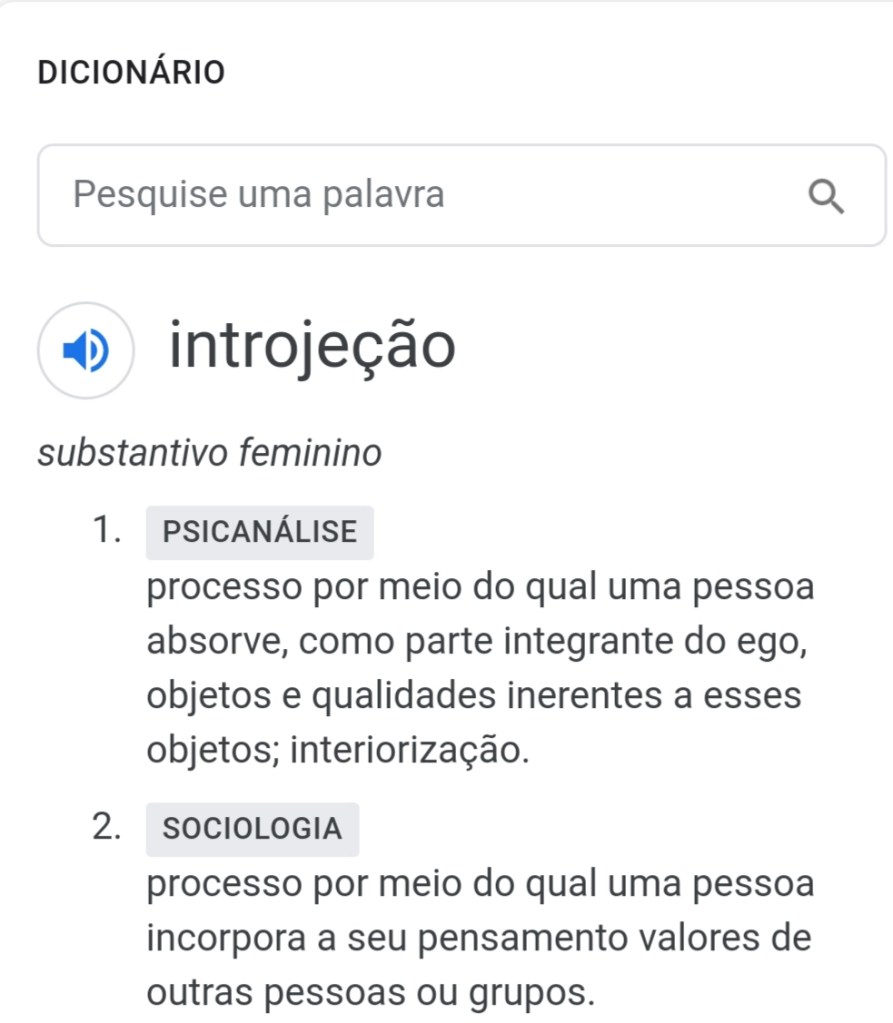Play the pronunciation of introjeção

(86, 351)
